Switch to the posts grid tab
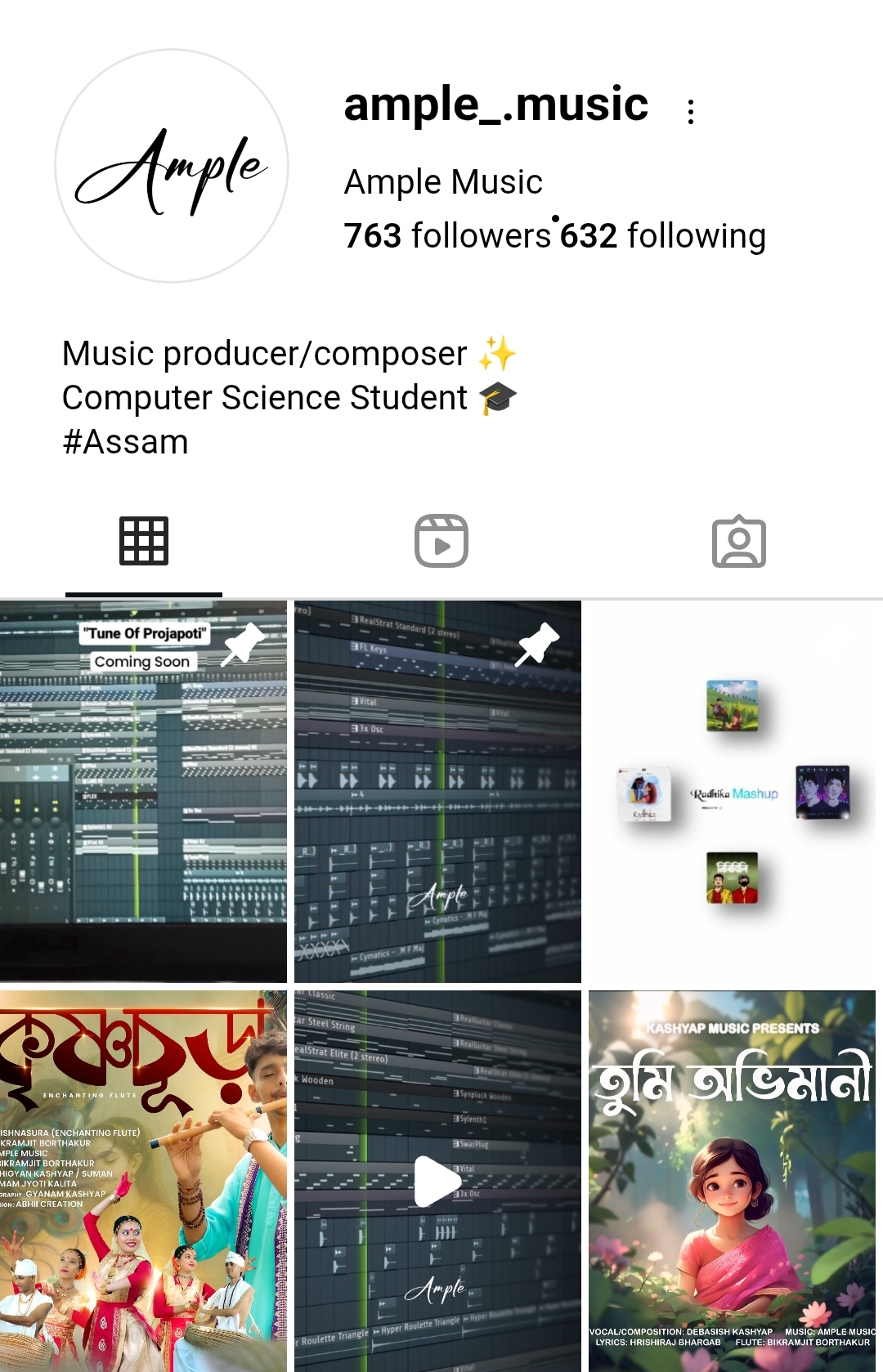The image size is (883, 1372). pos(144,541)
